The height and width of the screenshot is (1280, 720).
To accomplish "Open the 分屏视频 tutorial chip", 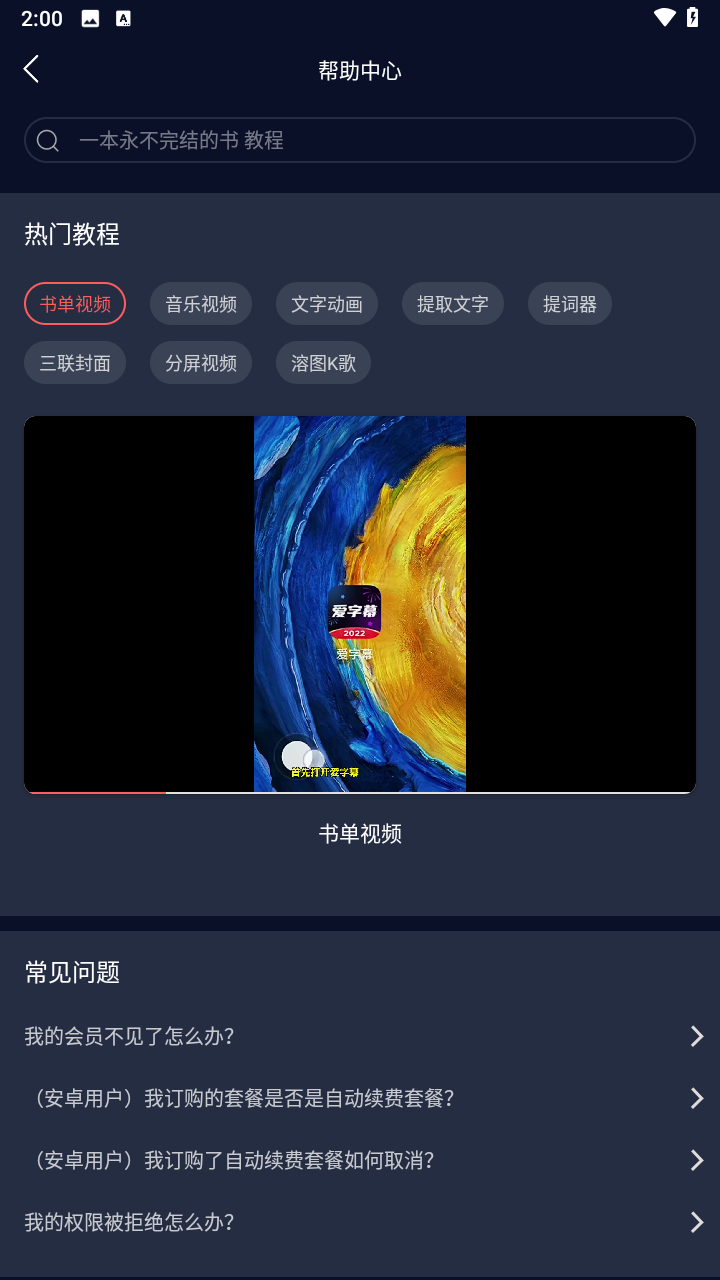I will point(201,363).
